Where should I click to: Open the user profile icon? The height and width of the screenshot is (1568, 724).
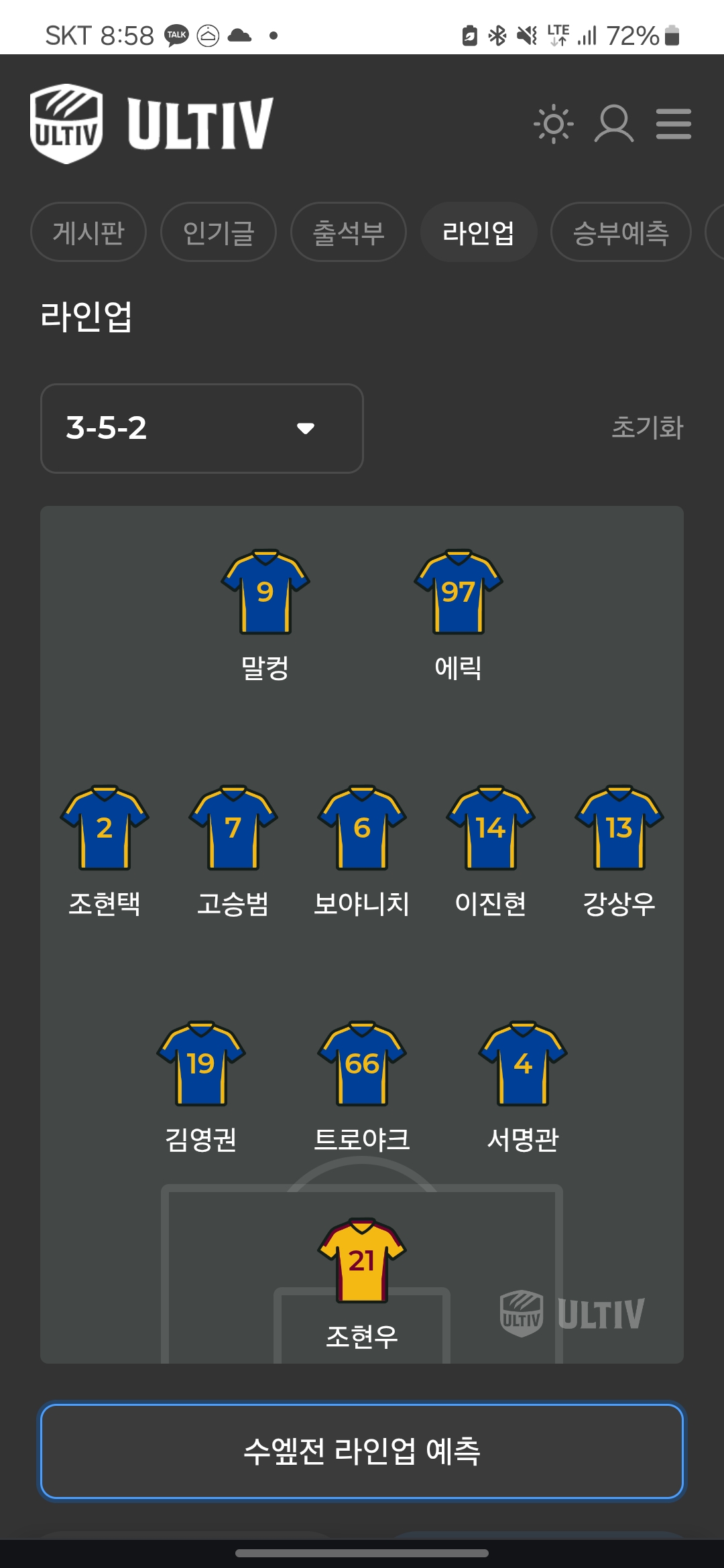click(x=613, y=124)
